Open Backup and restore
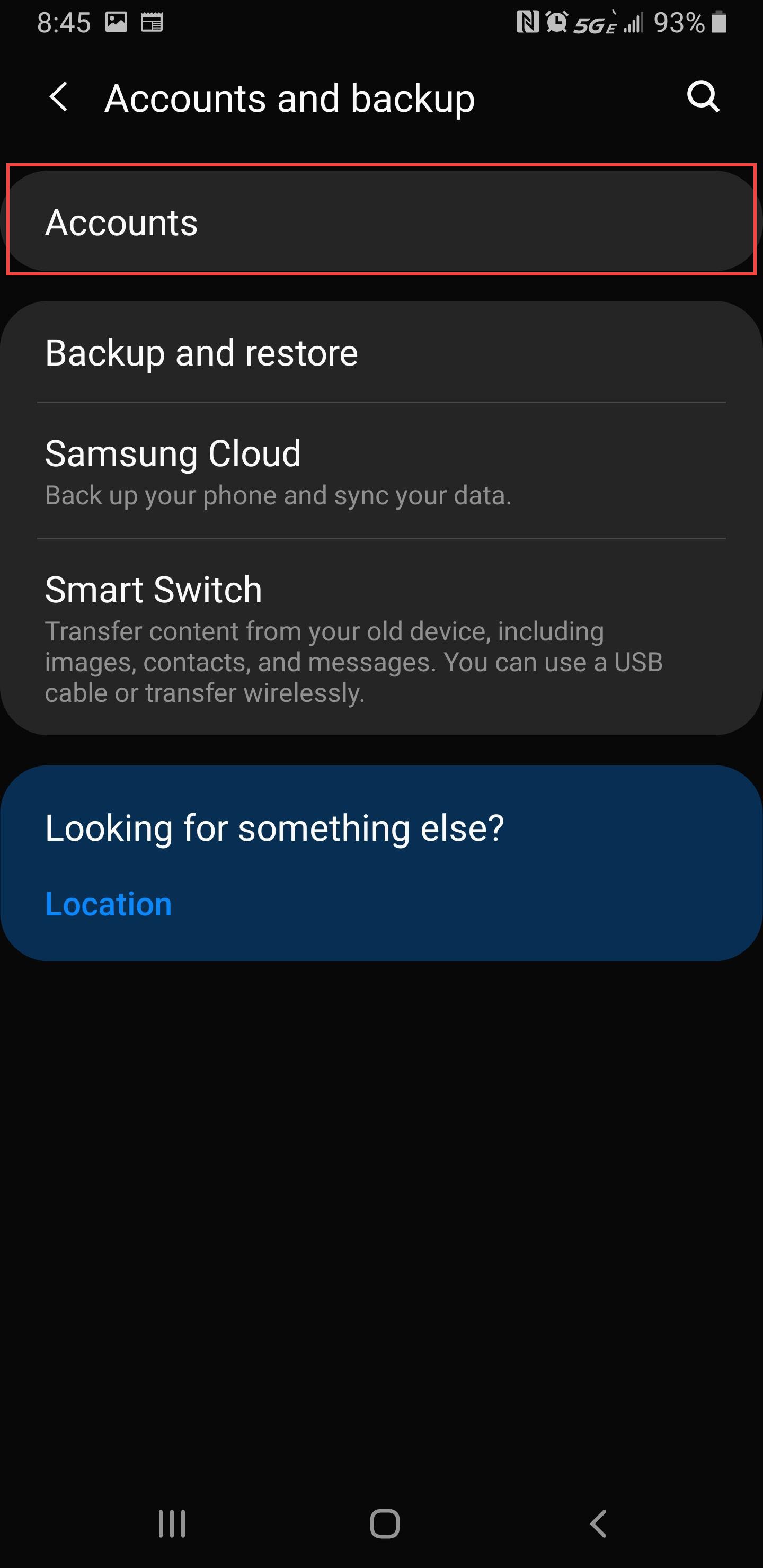Screen dimensions: 763x1568 click(381, 353)
